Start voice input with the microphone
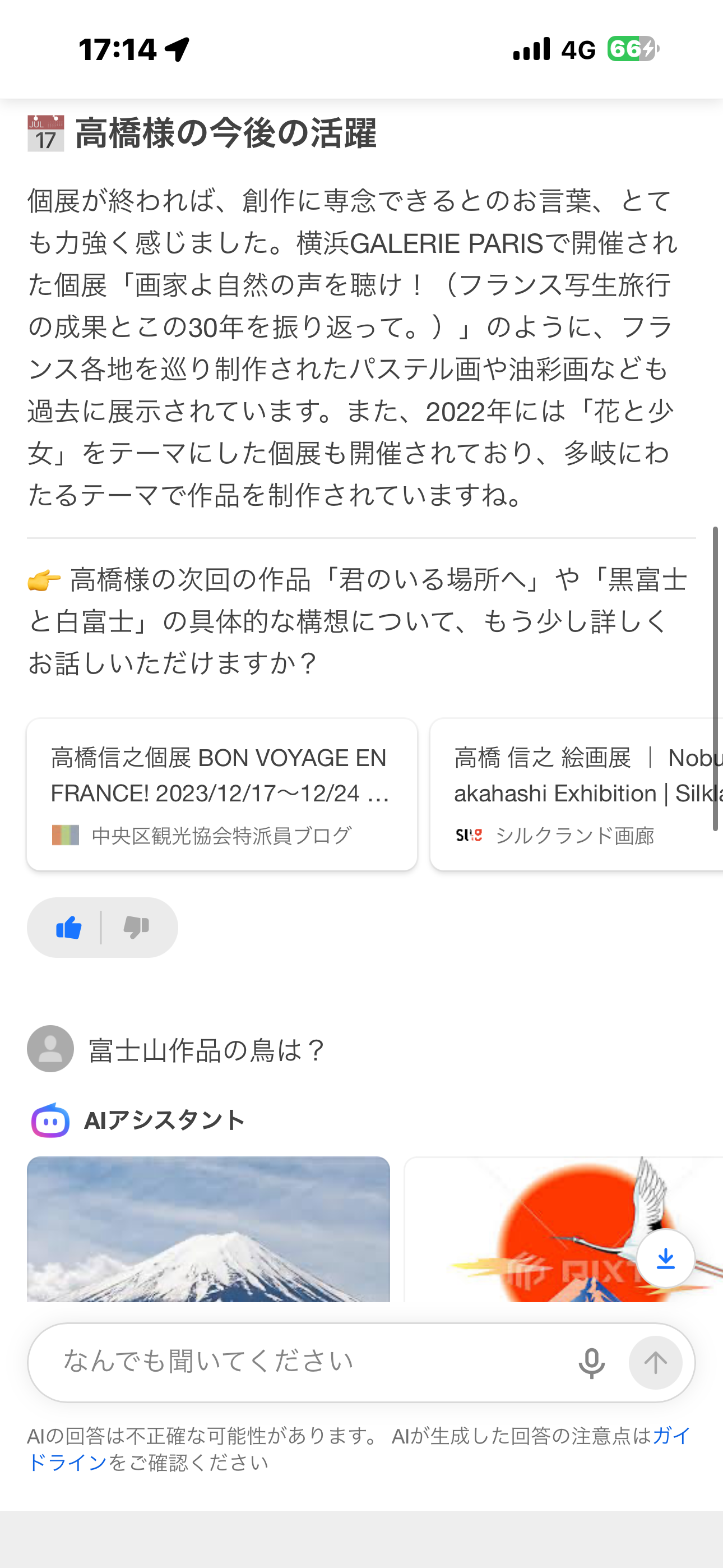Screen dimensions: 723x1568 tap(591, 1363)
